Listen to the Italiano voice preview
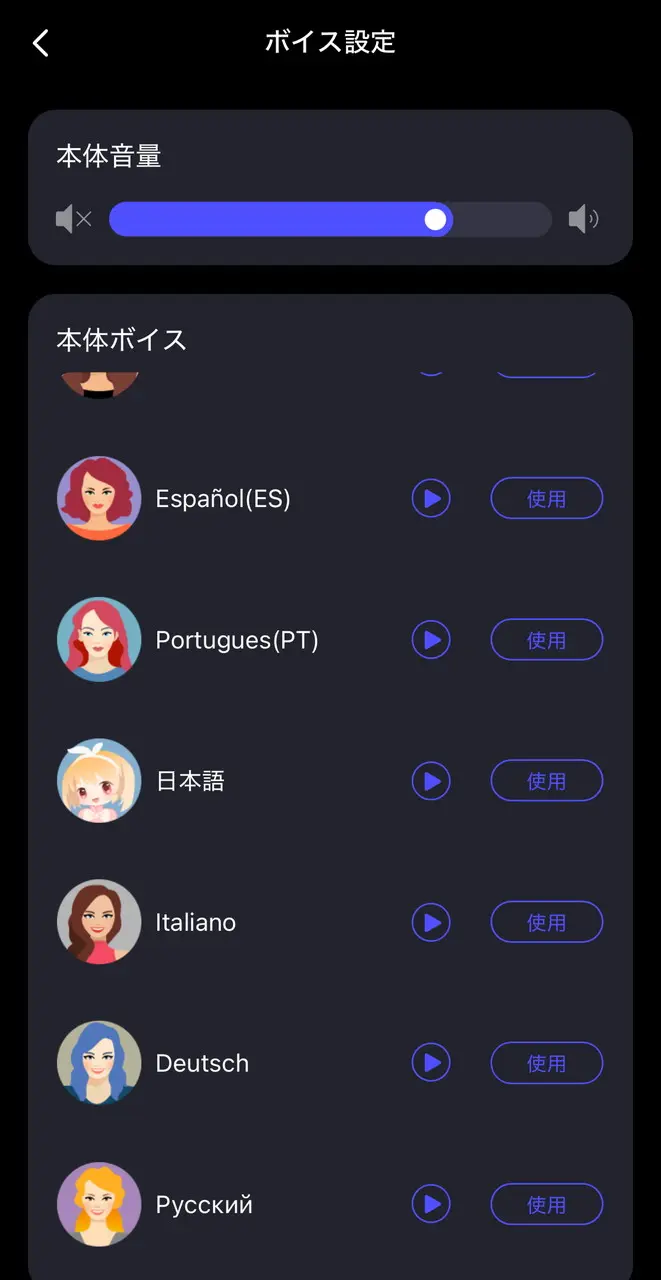Viewport: 661px width, 1280px height. (431, 922)
